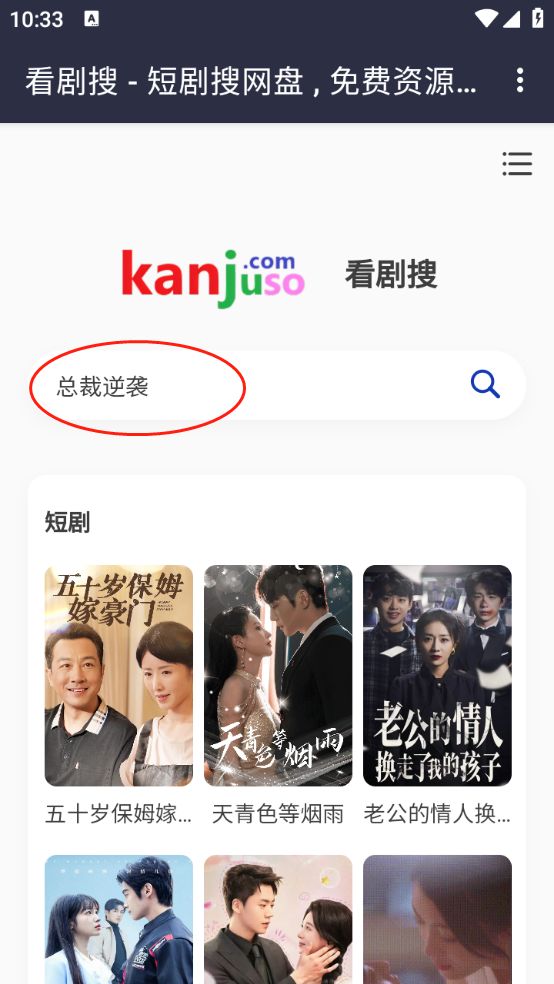This screenshot has height=984, width=554.
Task: Open the drama 老公的情人换走了我的孩子
Action: pyautogui.click(x=437, y=675)
